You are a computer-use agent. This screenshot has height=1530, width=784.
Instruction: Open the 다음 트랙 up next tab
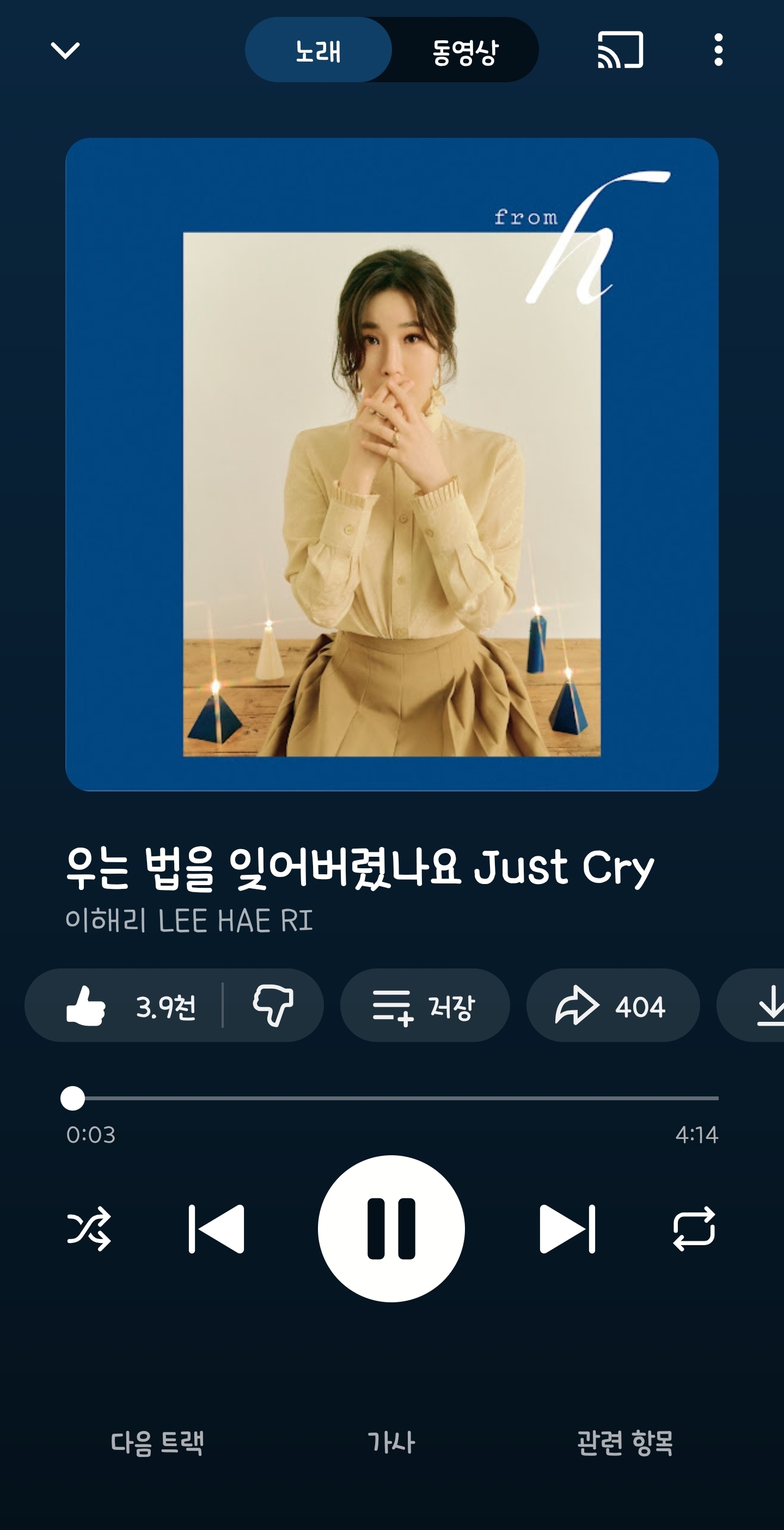tap(157, 1443)
